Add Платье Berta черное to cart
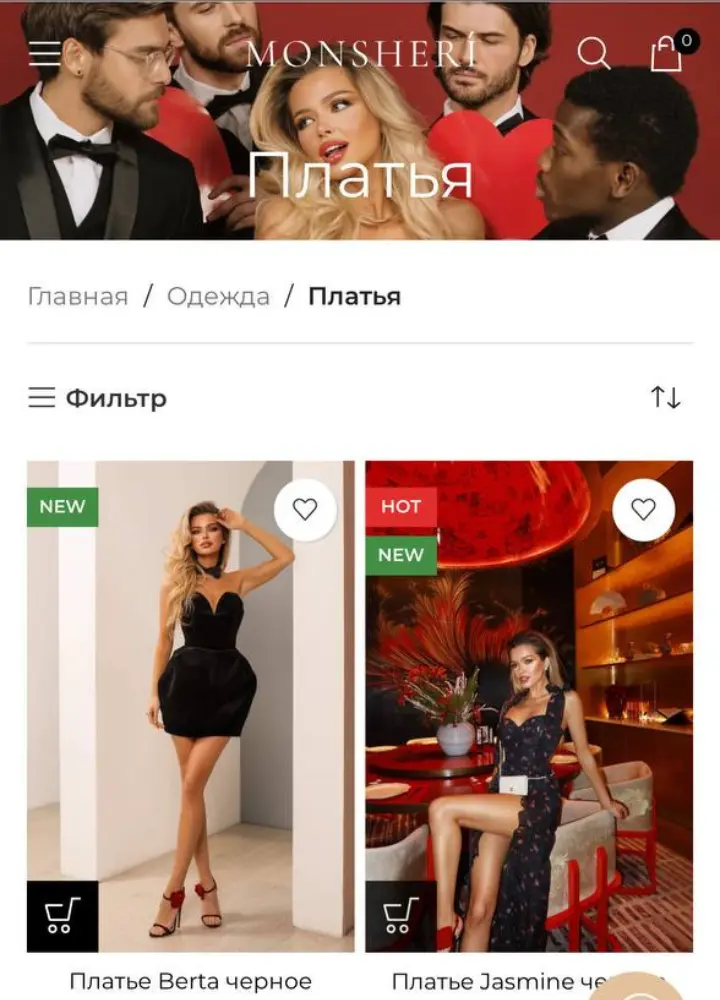Image resolution: width=720 pixels, height=1000 pixels. click(63, 916)
